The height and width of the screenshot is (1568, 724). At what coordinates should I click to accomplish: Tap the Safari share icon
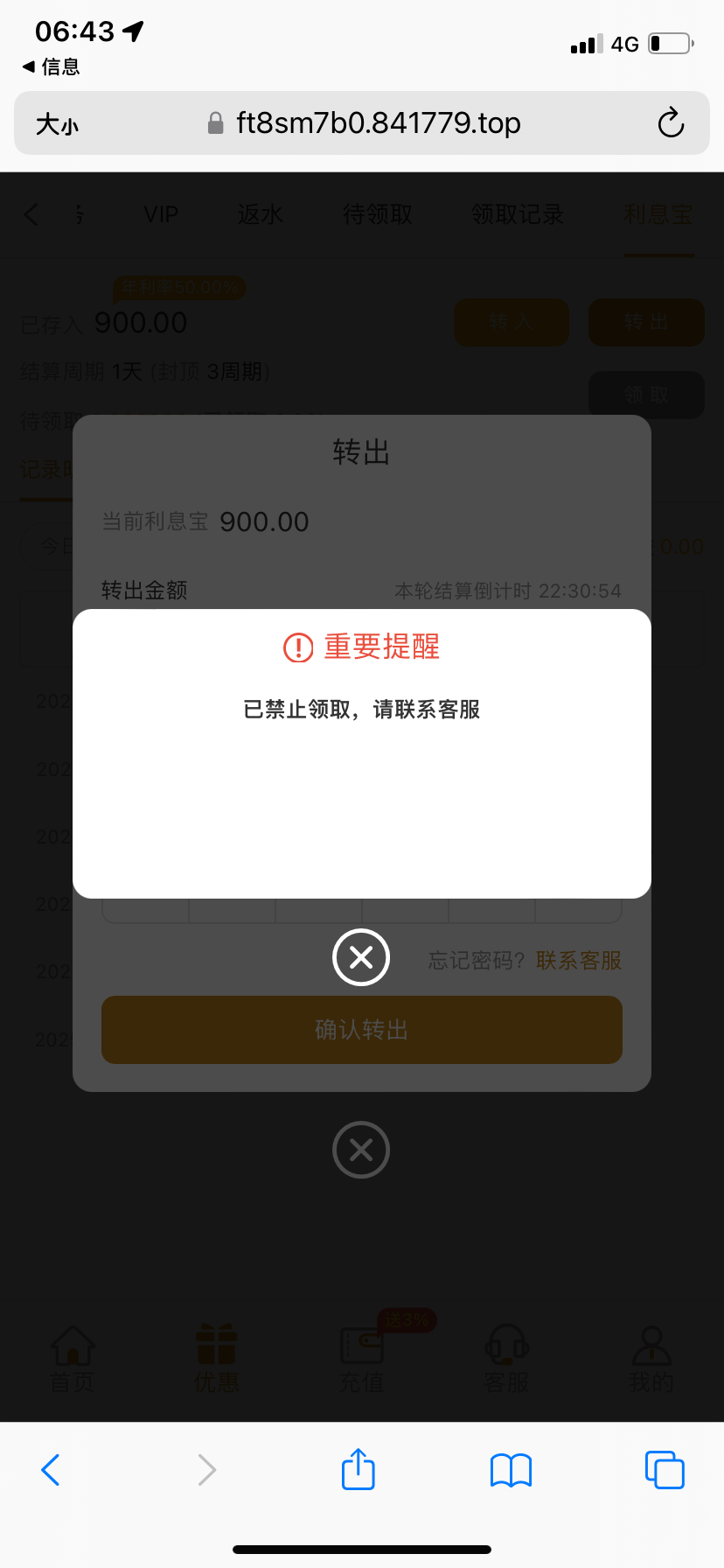(x=358, y=1469)
